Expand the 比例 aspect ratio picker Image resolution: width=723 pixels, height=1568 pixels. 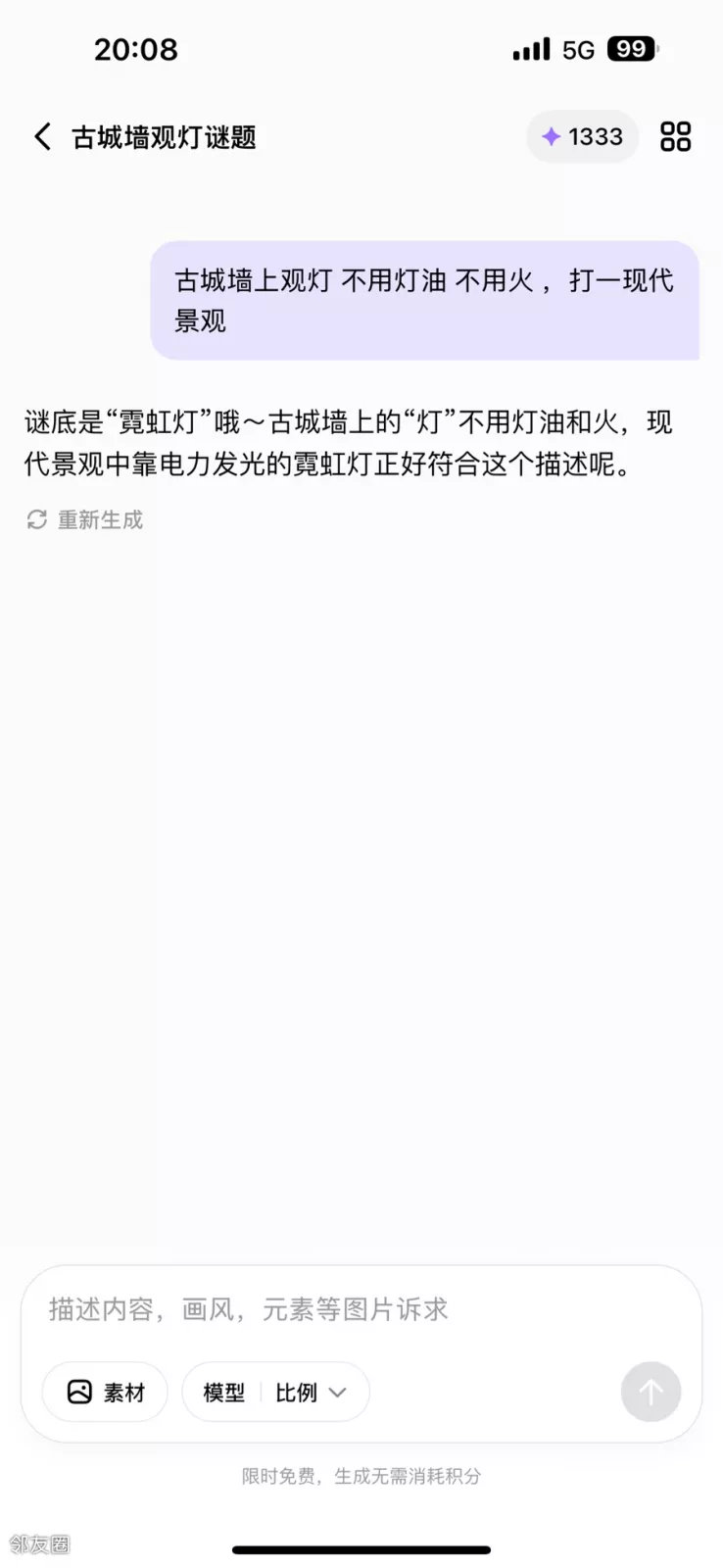click(311, 1393)
